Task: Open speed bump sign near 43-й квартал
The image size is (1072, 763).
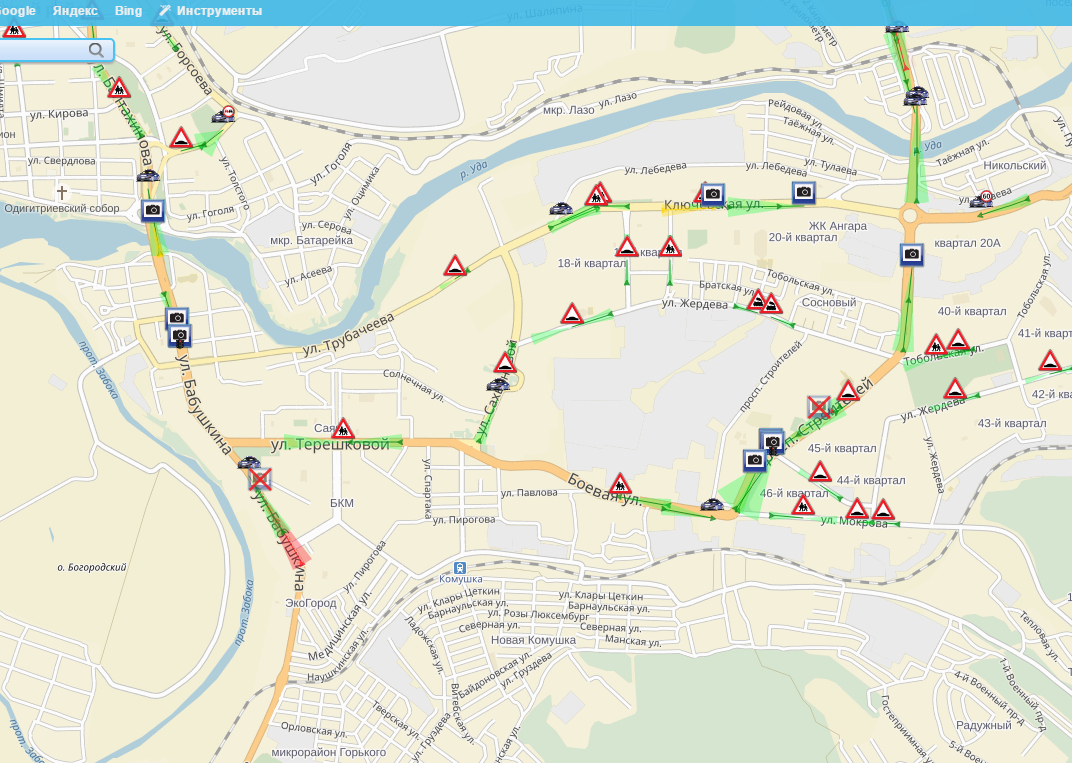Action: (955, 389)
